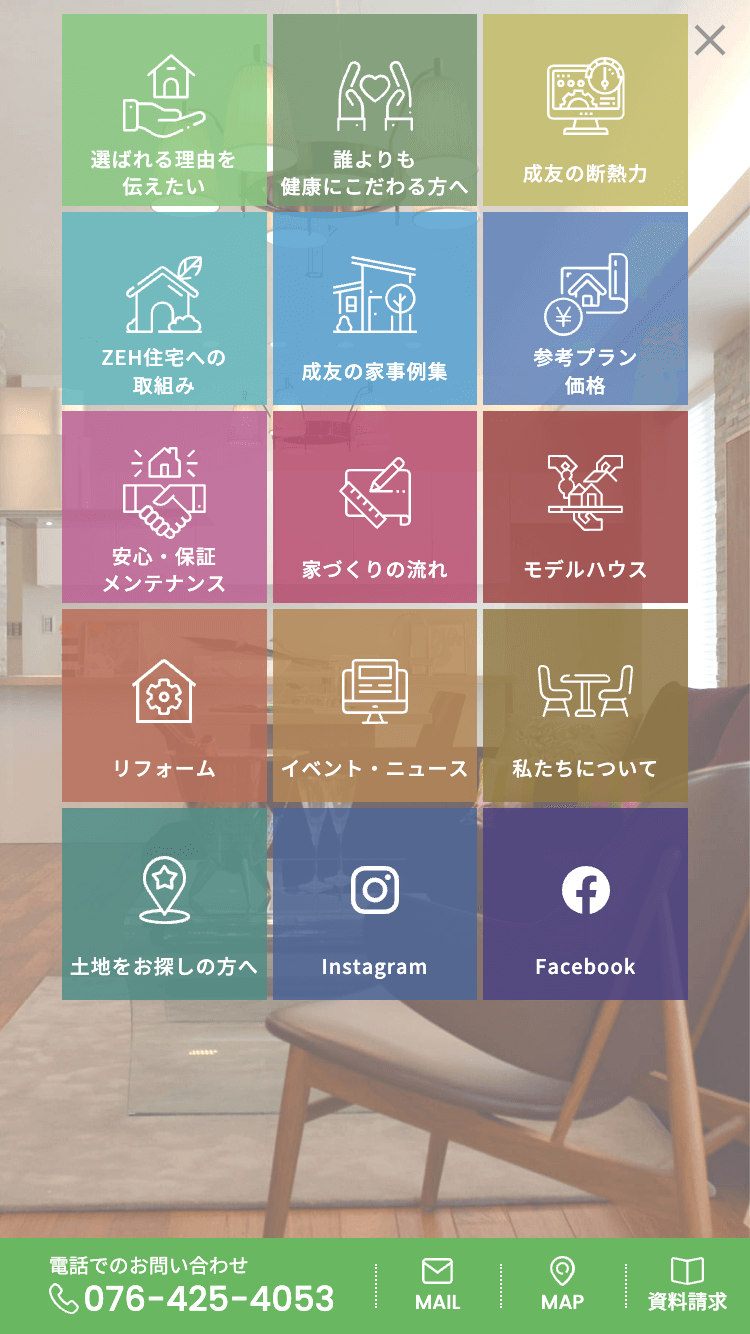
Task: Open 参考プラン価格 tile
Action: coord(585,308)
